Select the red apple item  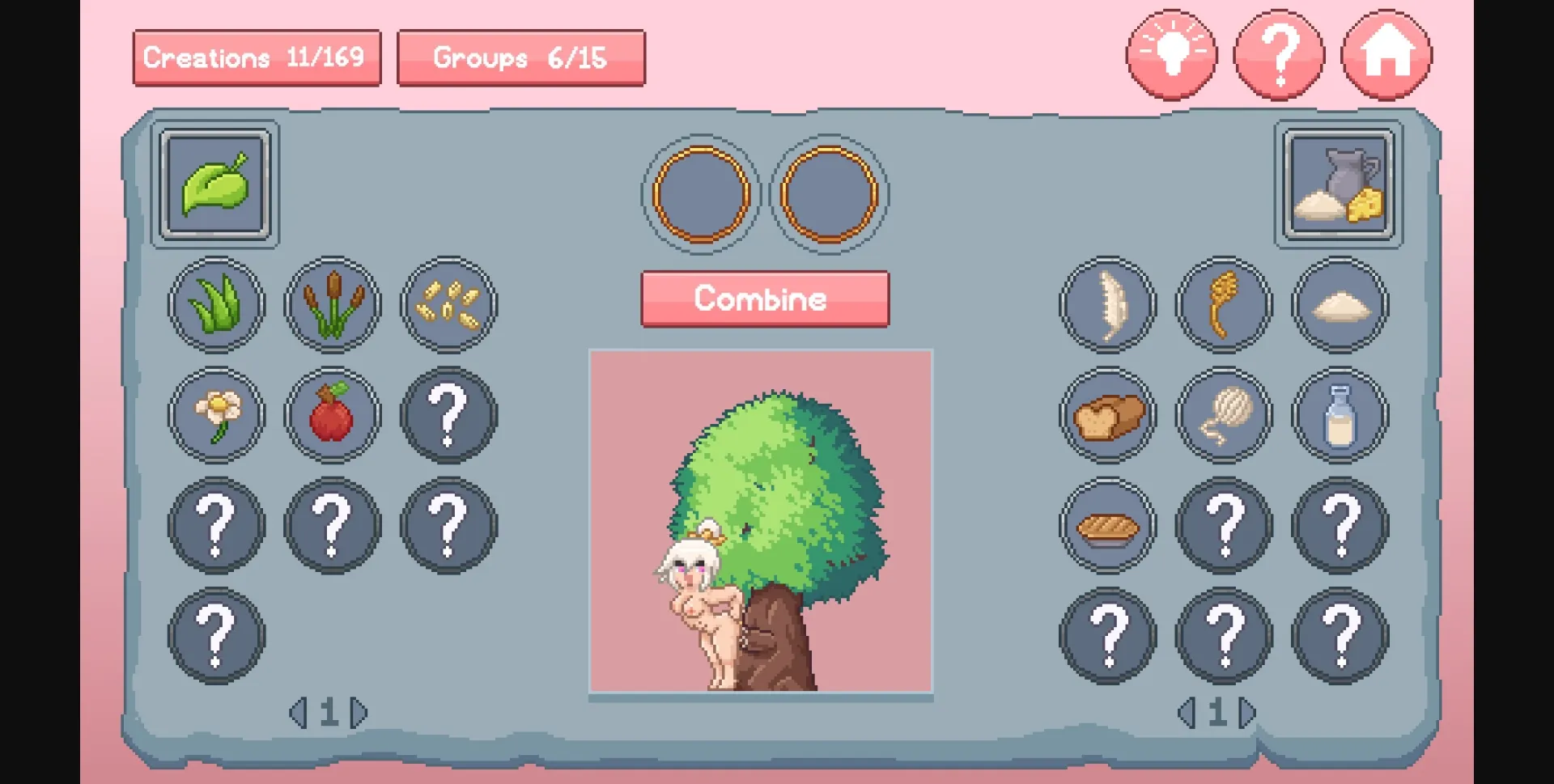click(333, 415)
